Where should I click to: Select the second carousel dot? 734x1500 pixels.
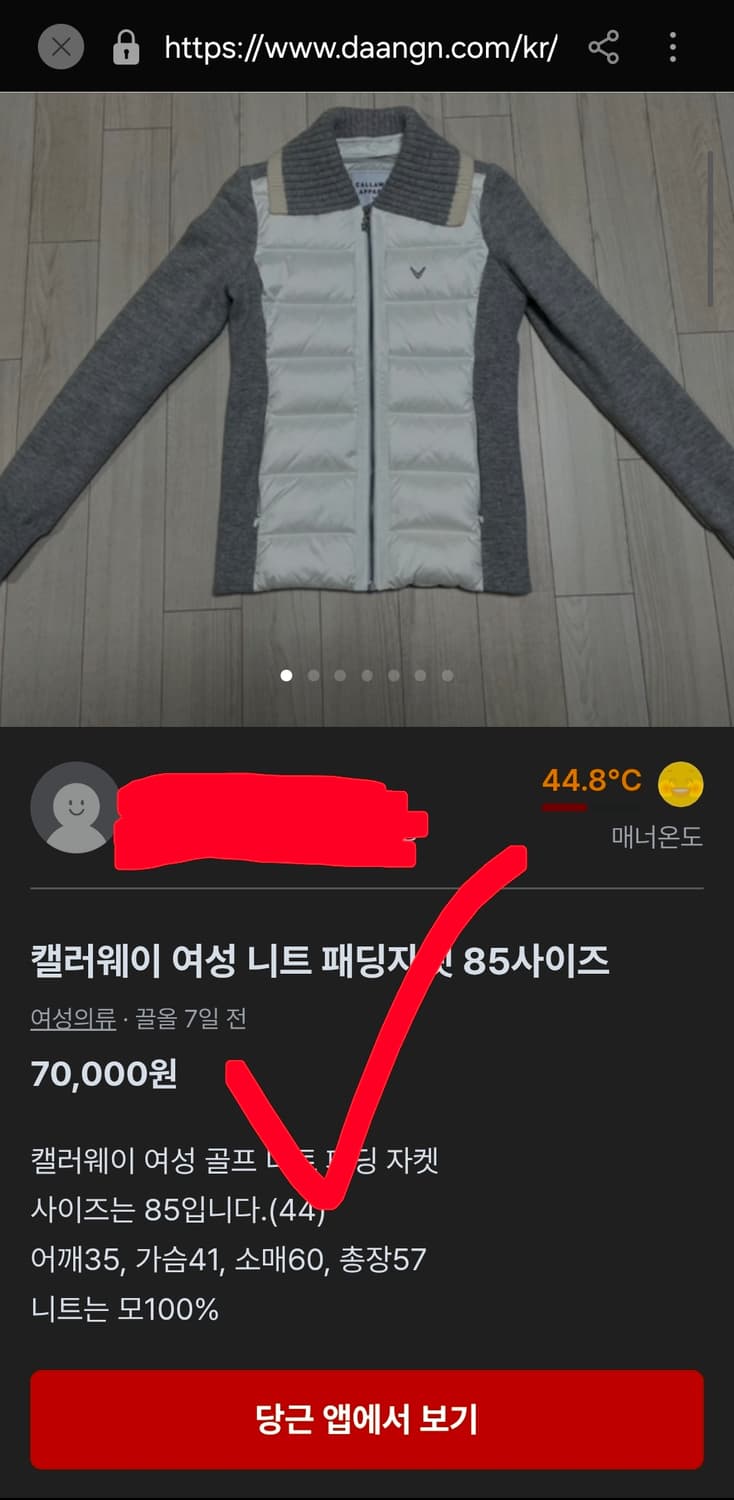point(314,675)
